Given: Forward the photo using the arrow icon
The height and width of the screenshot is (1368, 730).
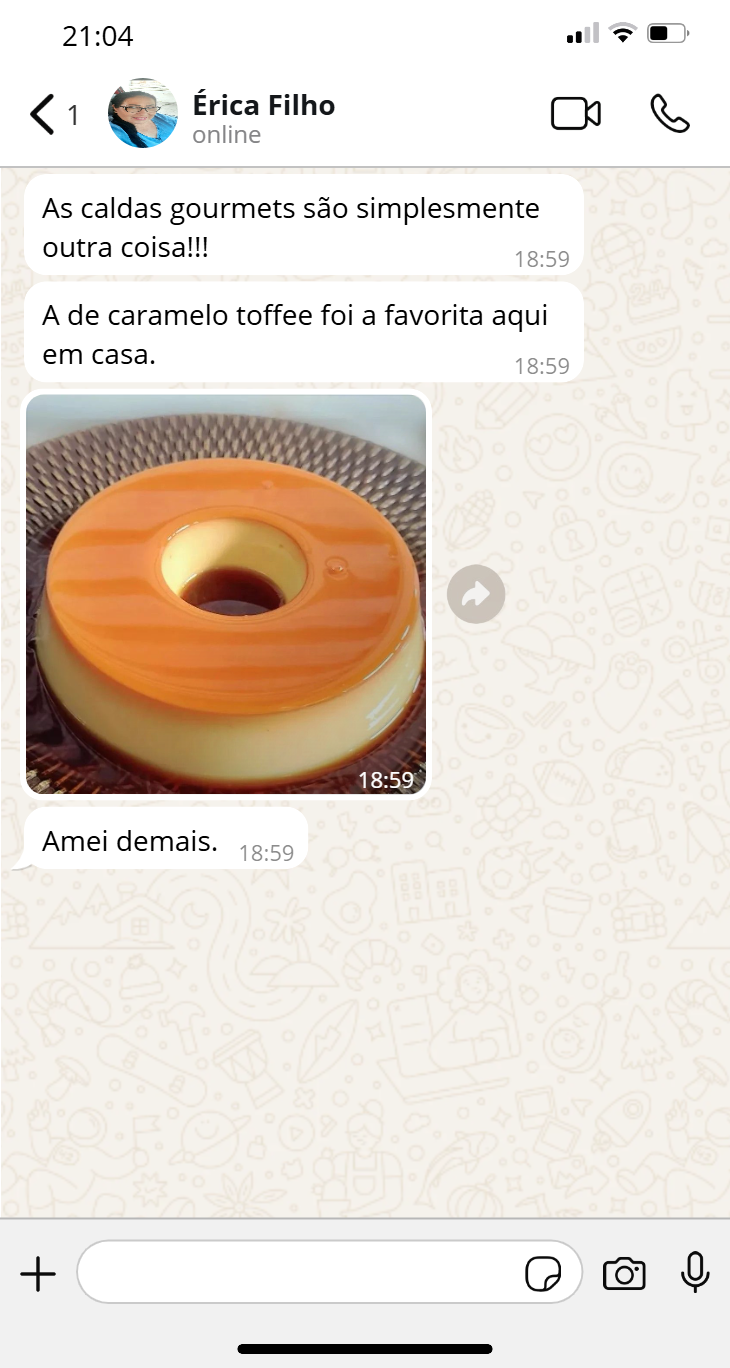Looking at the screenshot, I should [x=476, y=595].
